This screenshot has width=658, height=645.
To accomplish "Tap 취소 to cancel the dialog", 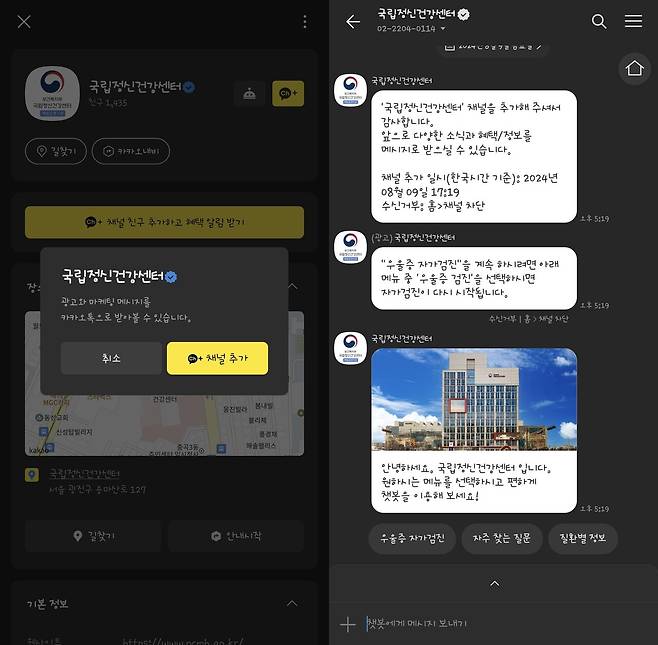I will pyautogui.click(x=111, y=358).
